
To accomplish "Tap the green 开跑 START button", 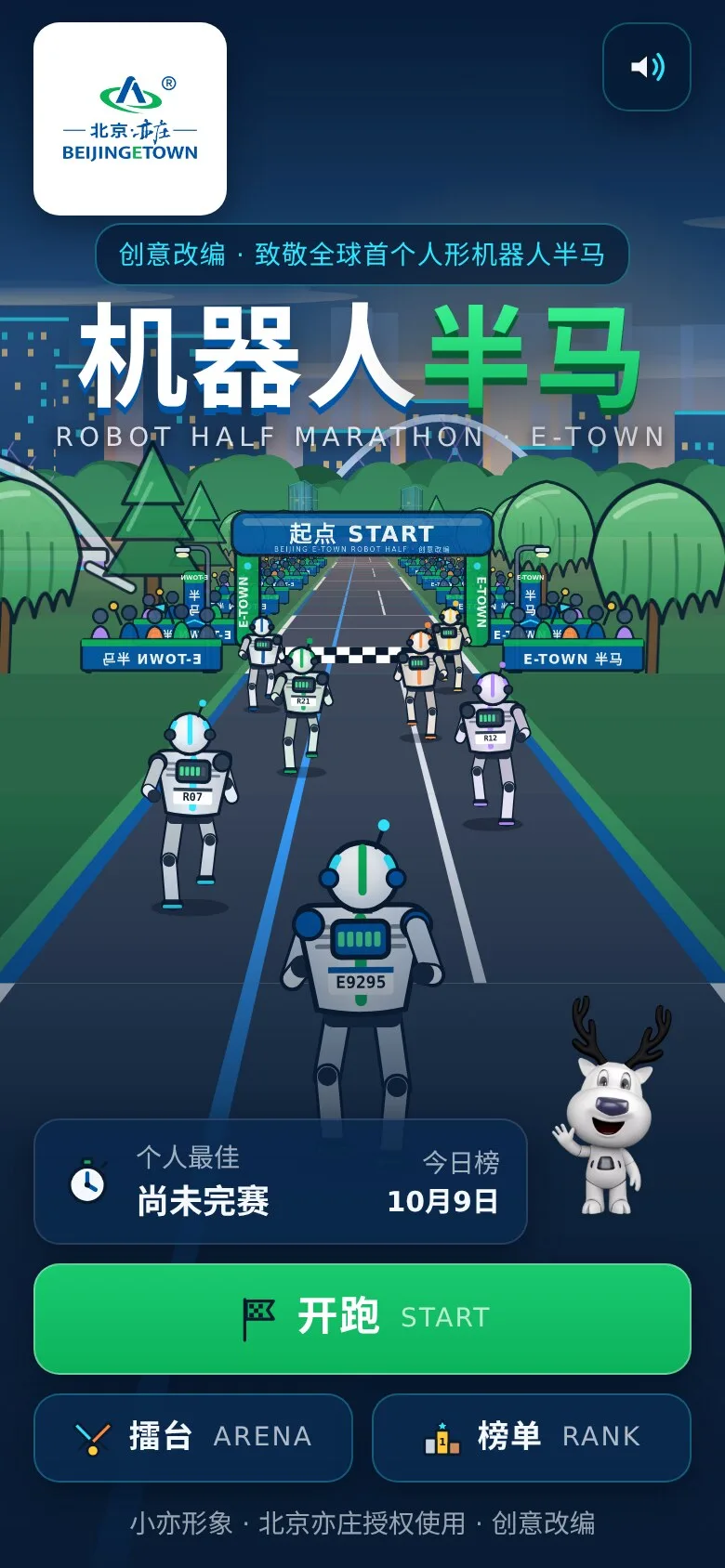I will pos(362,1318).
